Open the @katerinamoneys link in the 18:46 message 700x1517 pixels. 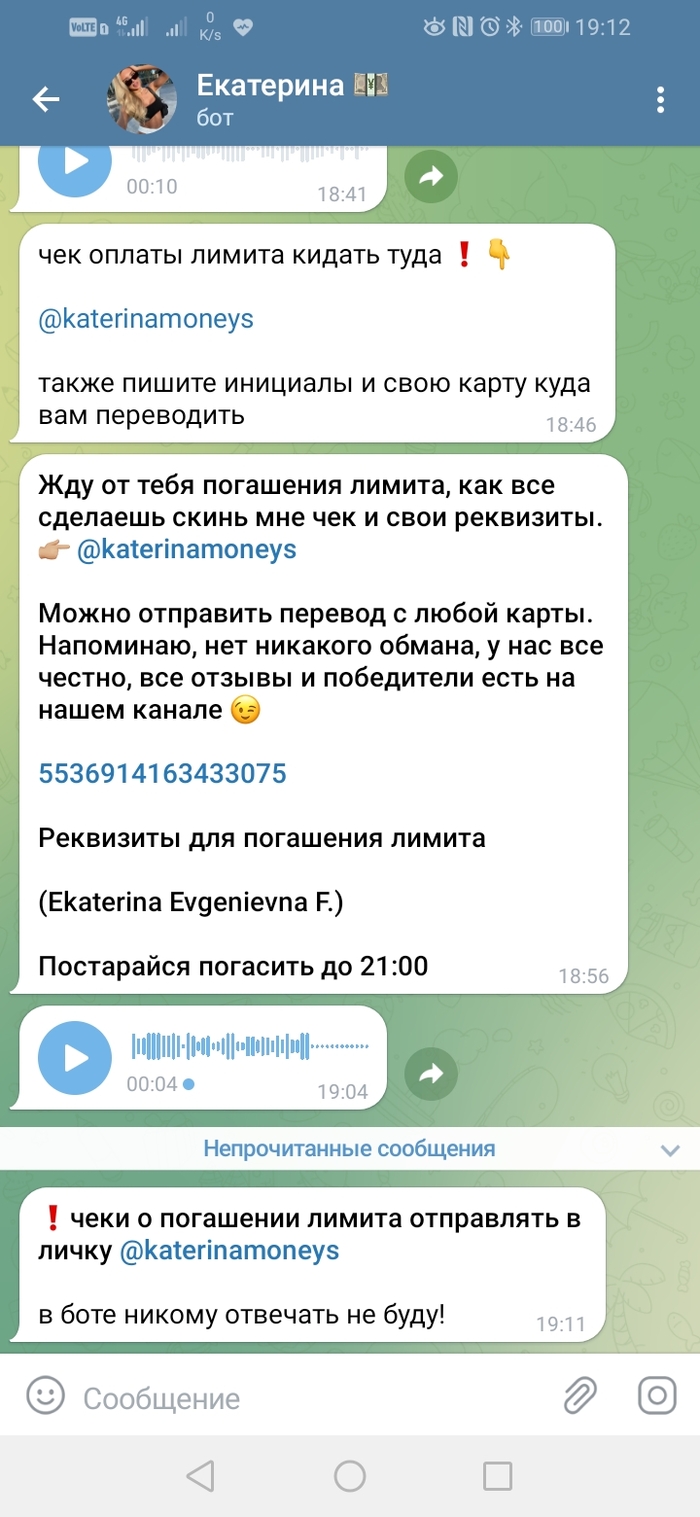pos(146,319)
